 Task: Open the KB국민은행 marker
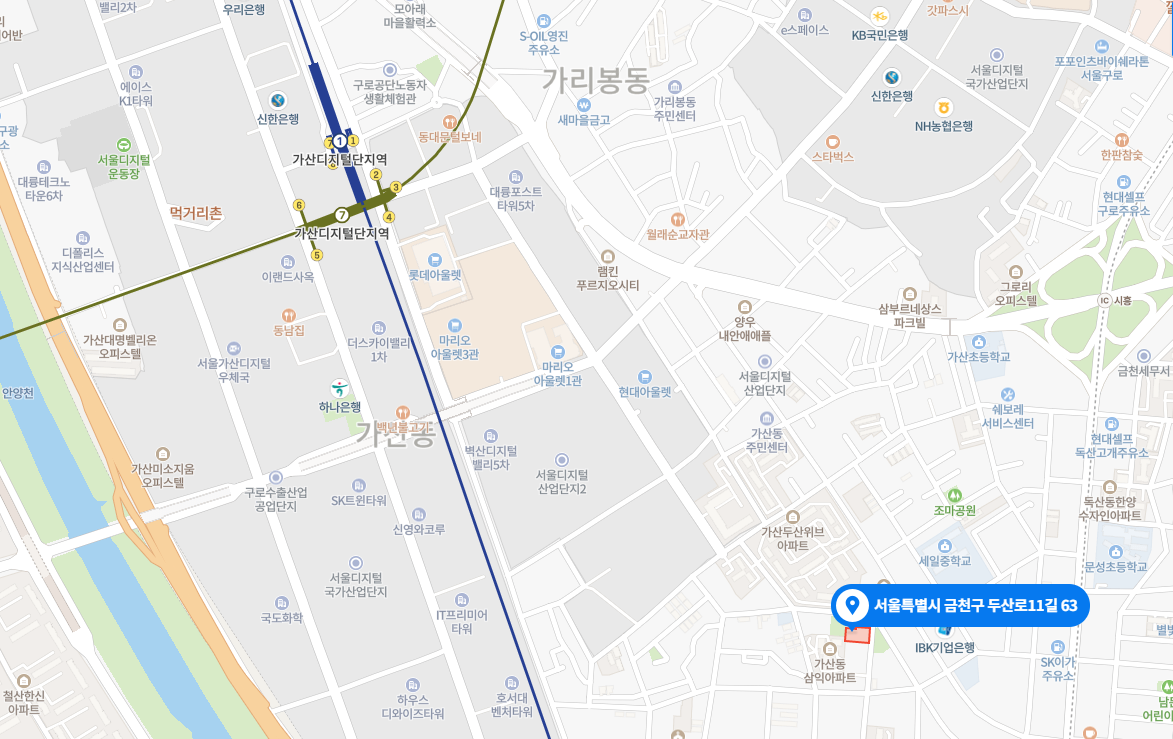[x=879, y=16]
